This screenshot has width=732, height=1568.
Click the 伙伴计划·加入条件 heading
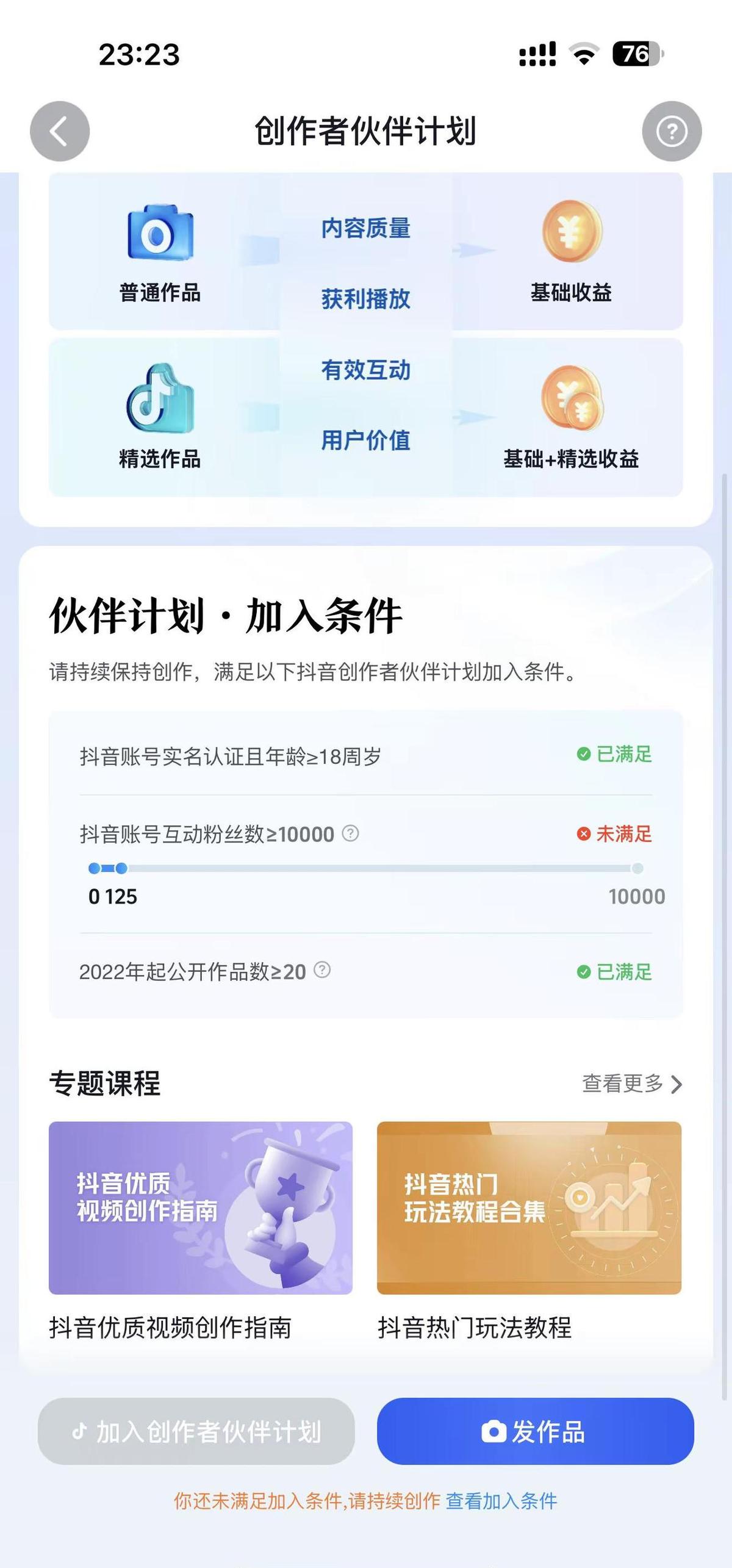pos(229,617)
